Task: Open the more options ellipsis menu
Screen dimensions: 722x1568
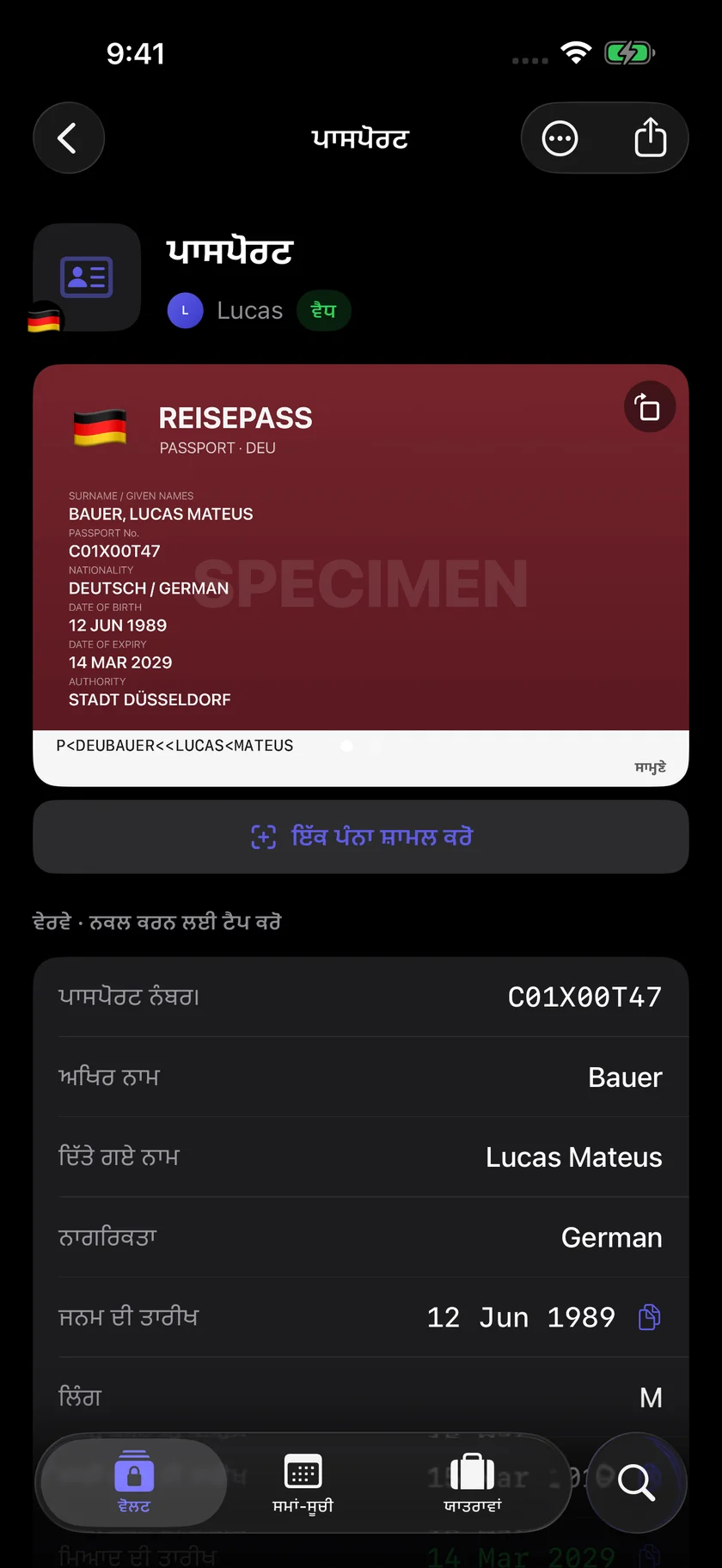Action: click(560, 138)
